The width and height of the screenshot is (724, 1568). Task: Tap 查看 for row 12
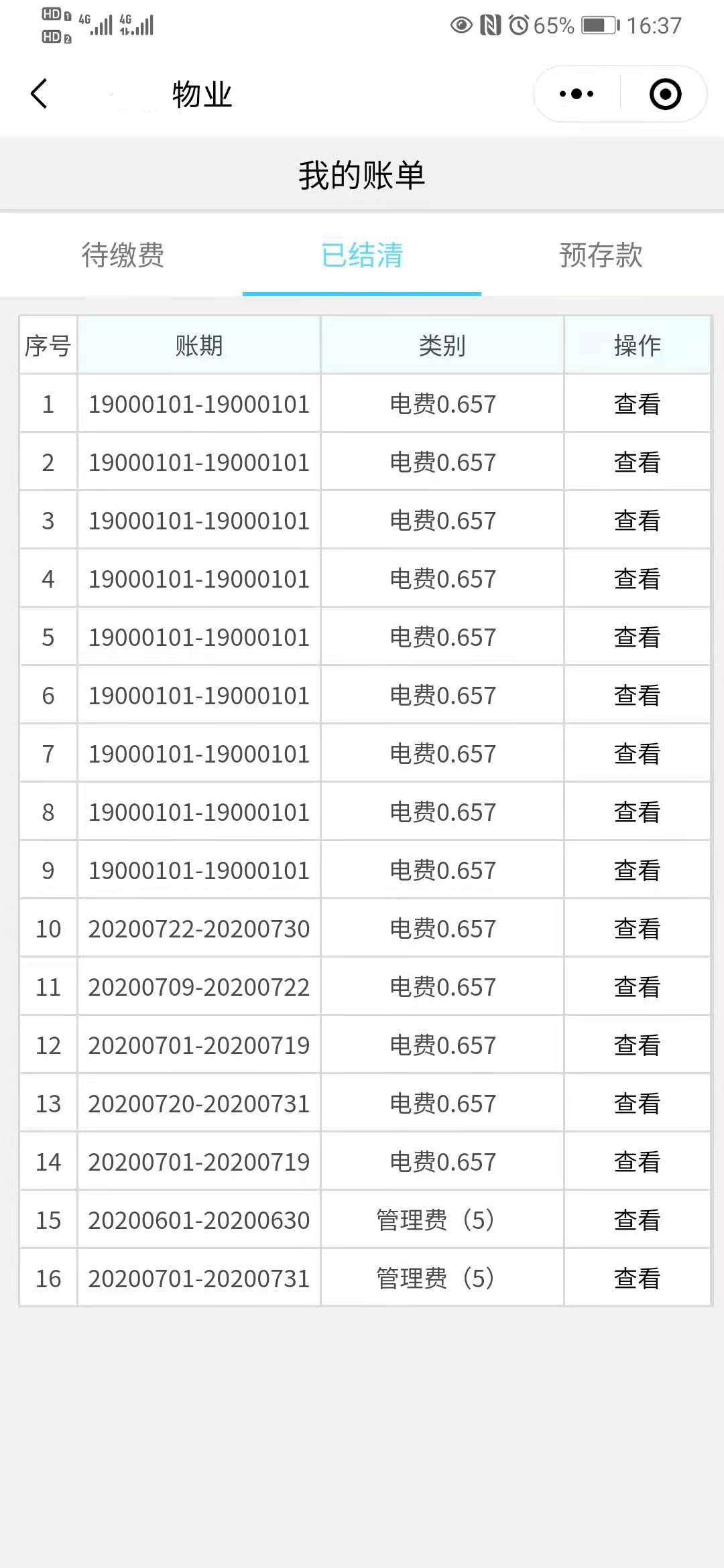coord(637,1045)
